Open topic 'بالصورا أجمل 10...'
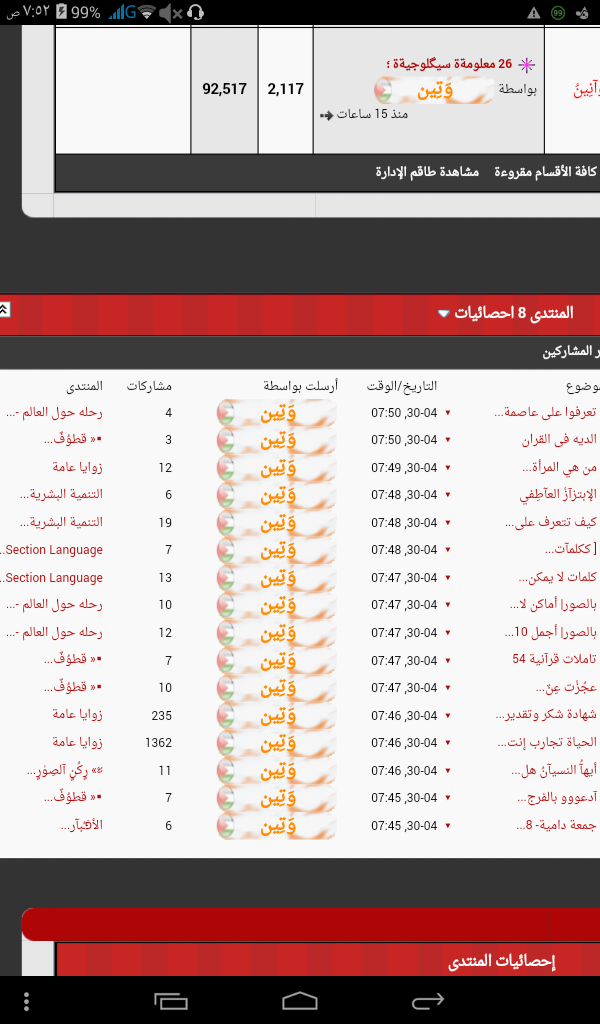The height and width of the screenshot is (1024, 600). (x=552, y=633)
